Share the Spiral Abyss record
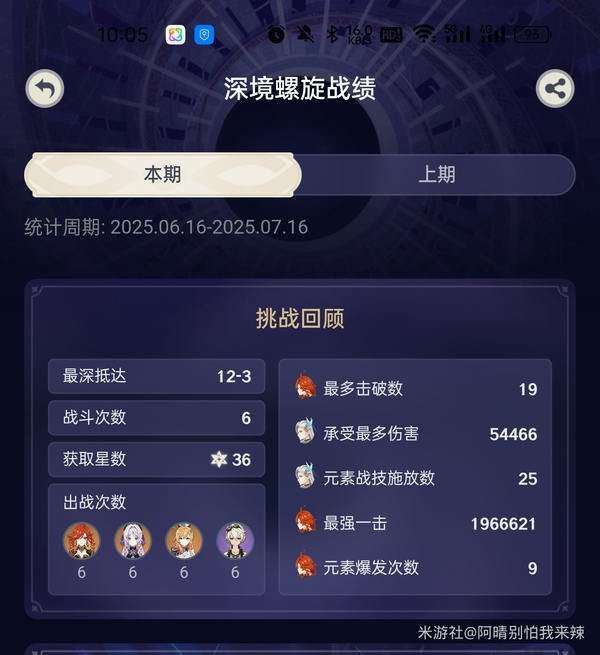 [555, 88]
